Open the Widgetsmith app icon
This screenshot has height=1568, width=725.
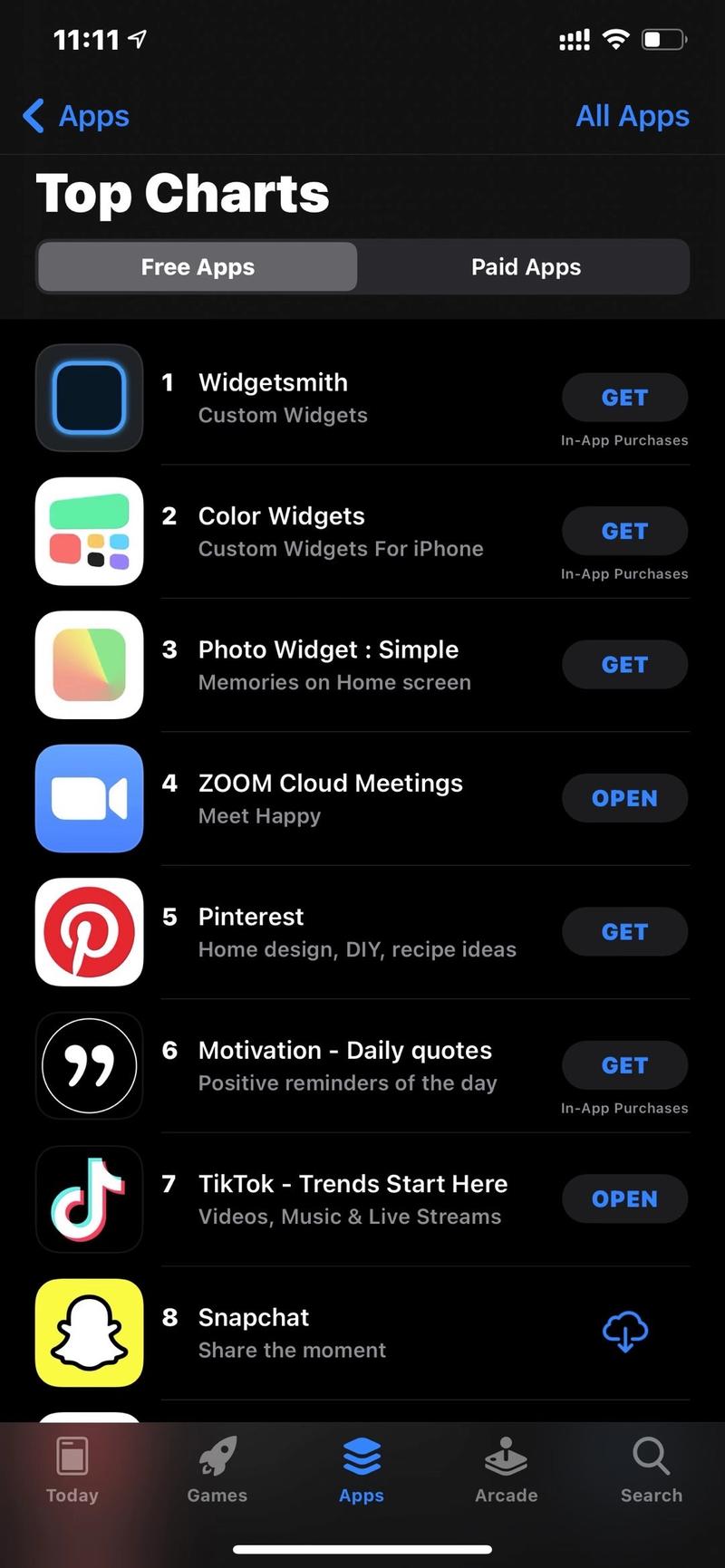(x=88, y=399)
